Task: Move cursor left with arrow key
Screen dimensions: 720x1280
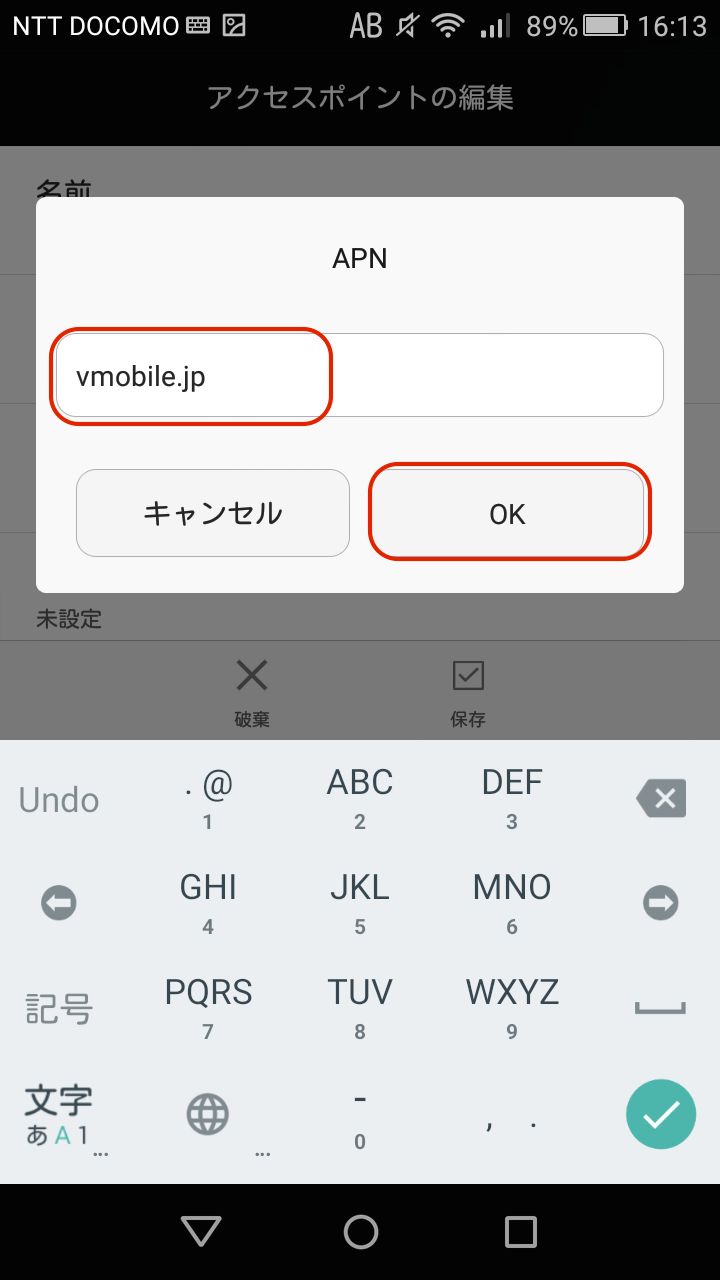Action: (59, 904)
